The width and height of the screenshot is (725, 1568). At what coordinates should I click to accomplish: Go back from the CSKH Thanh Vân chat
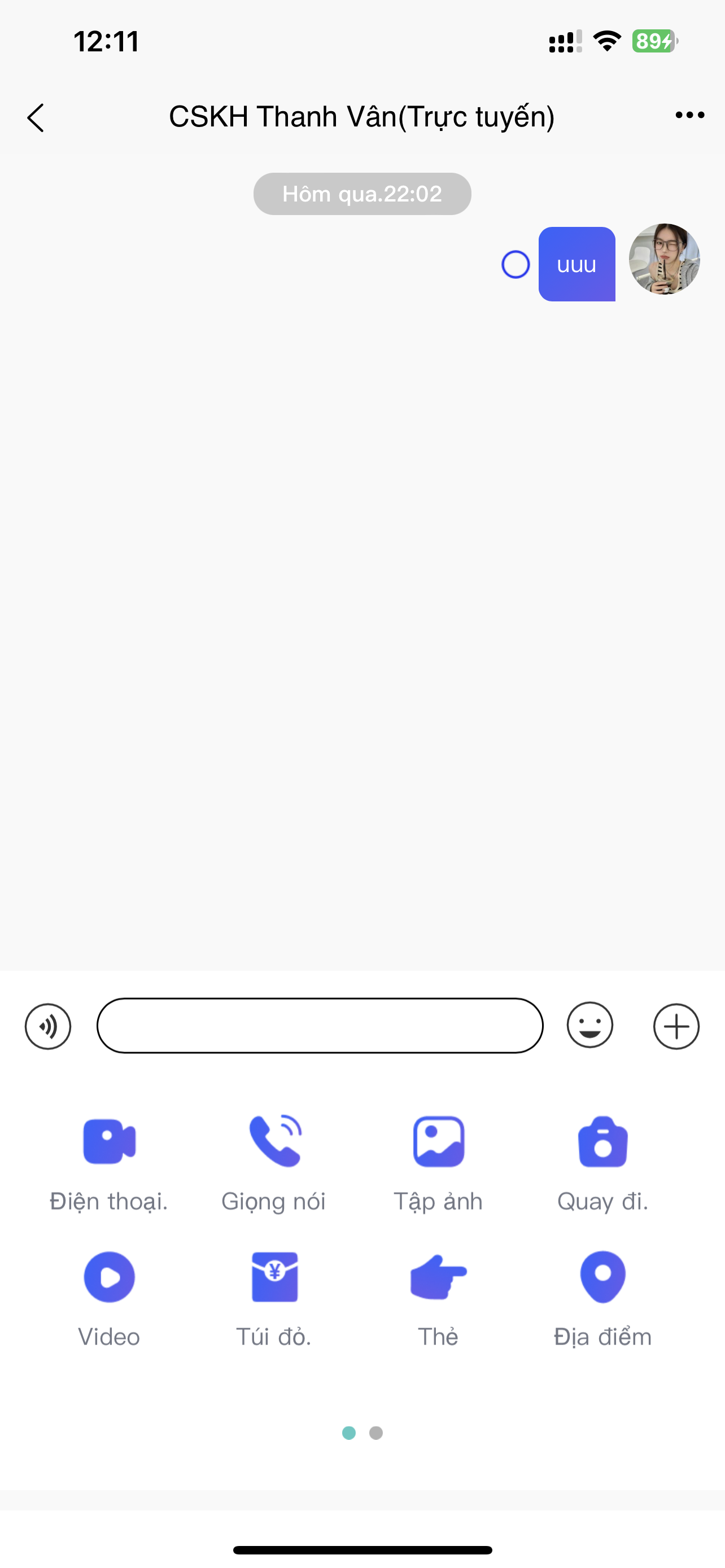pyautogui.click(x=36, y=117)
